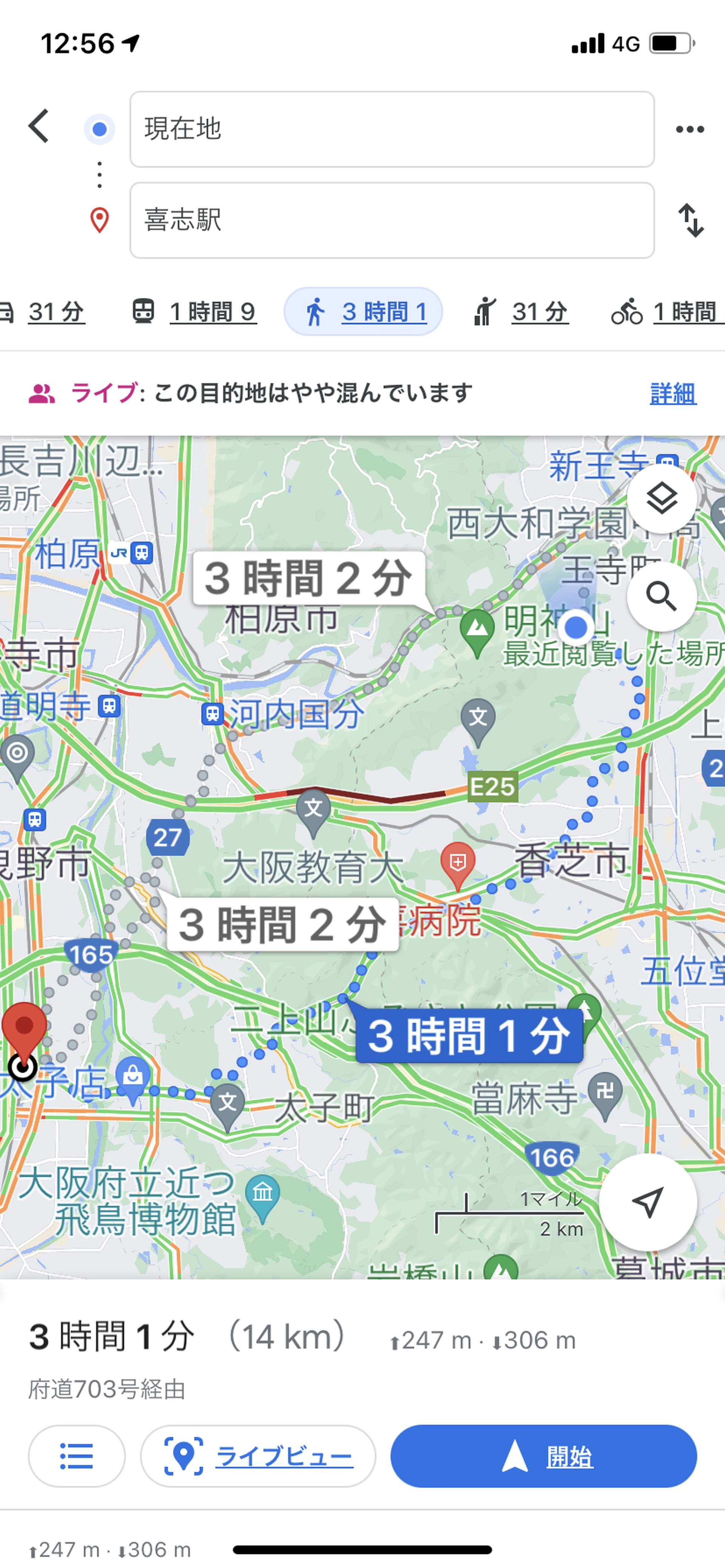
Task: Edit the 現在地 starting point field
Action: click(x=392, y=129)
